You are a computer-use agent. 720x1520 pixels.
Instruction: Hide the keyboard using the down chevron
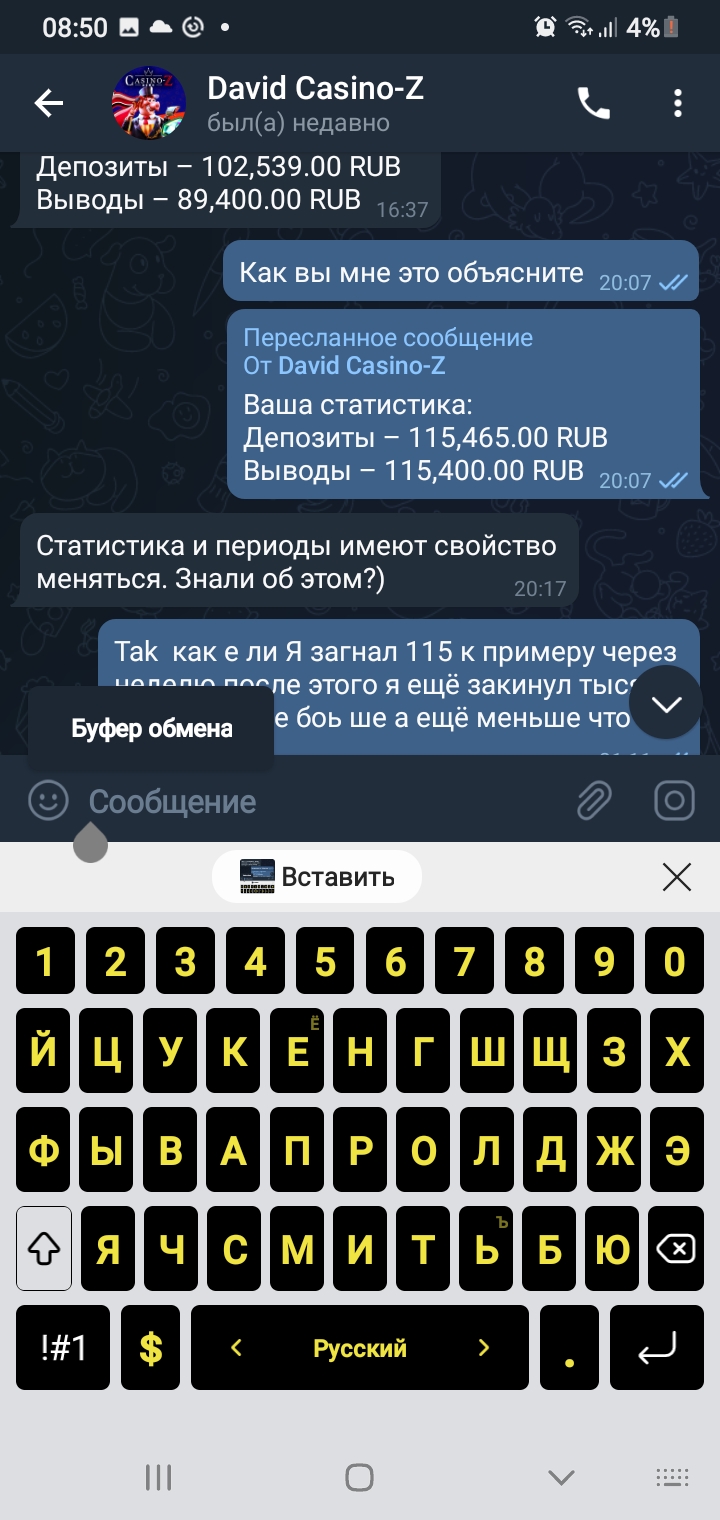pos(562,1477)
